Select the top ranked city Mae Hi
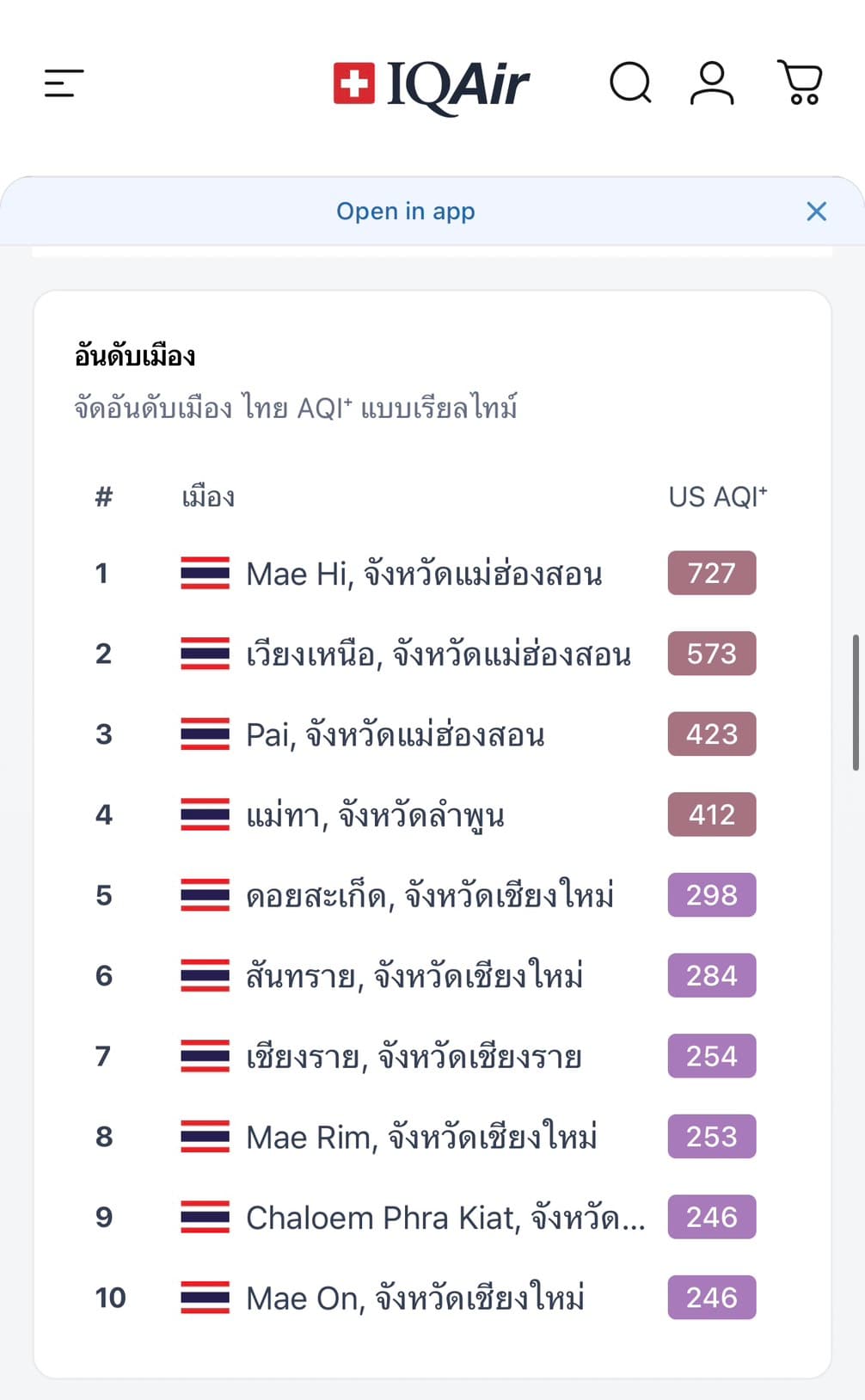Viewport: 865px width, 1400px height. click(425, 573)
